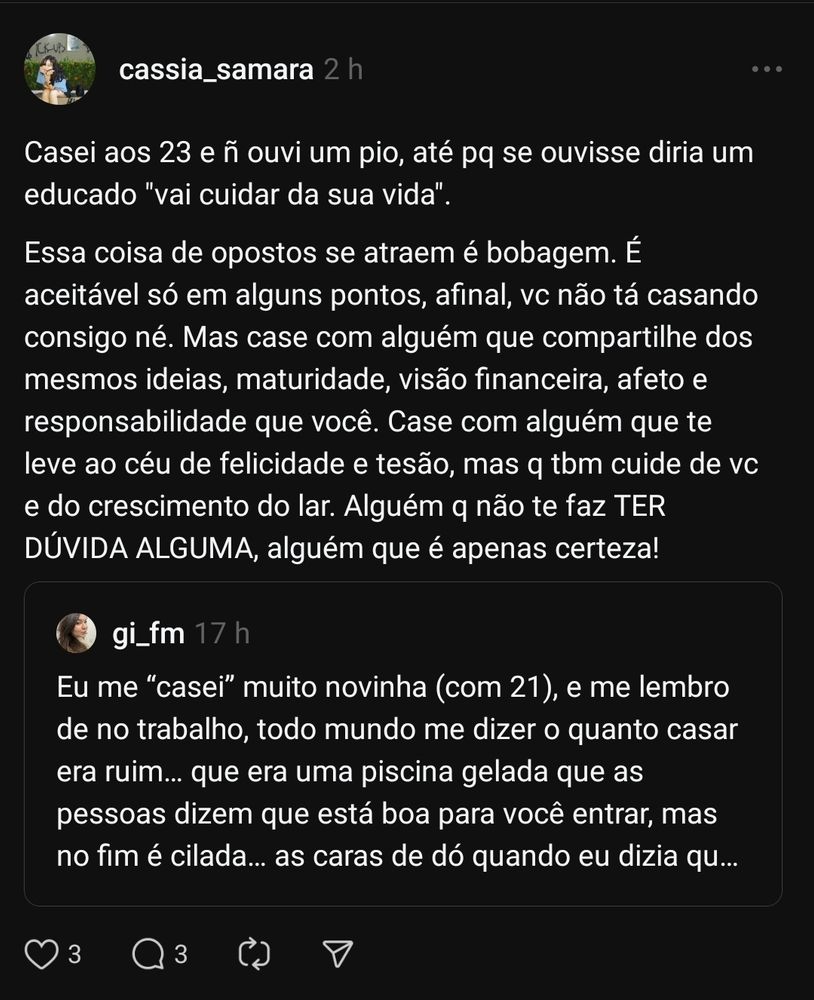Reply to cassia_samara's post
814x1000 pixels.
click(148, 955)
